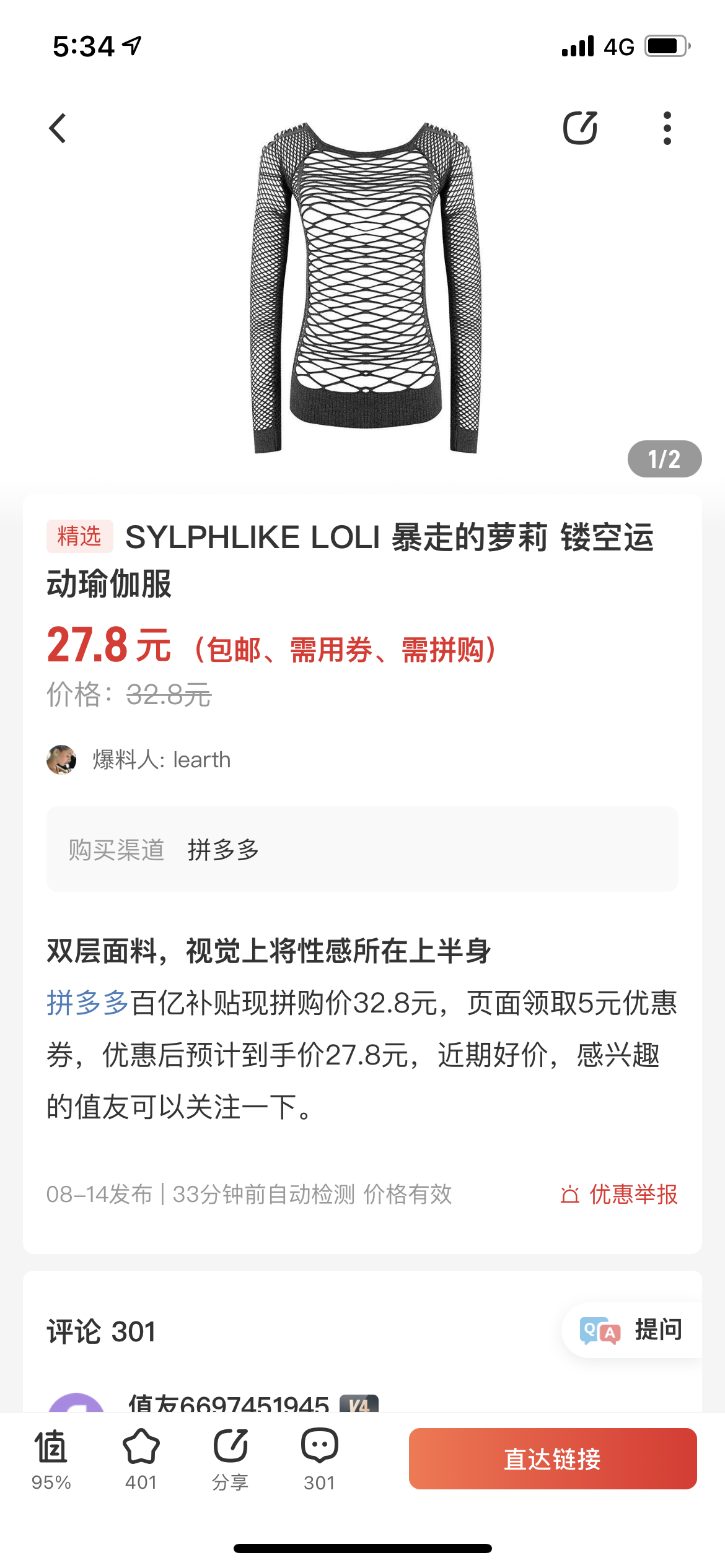Go back using the top-left arrow
Image resolution: width=725 pixels, height=1568 pixels.
(x=58, y=128)
